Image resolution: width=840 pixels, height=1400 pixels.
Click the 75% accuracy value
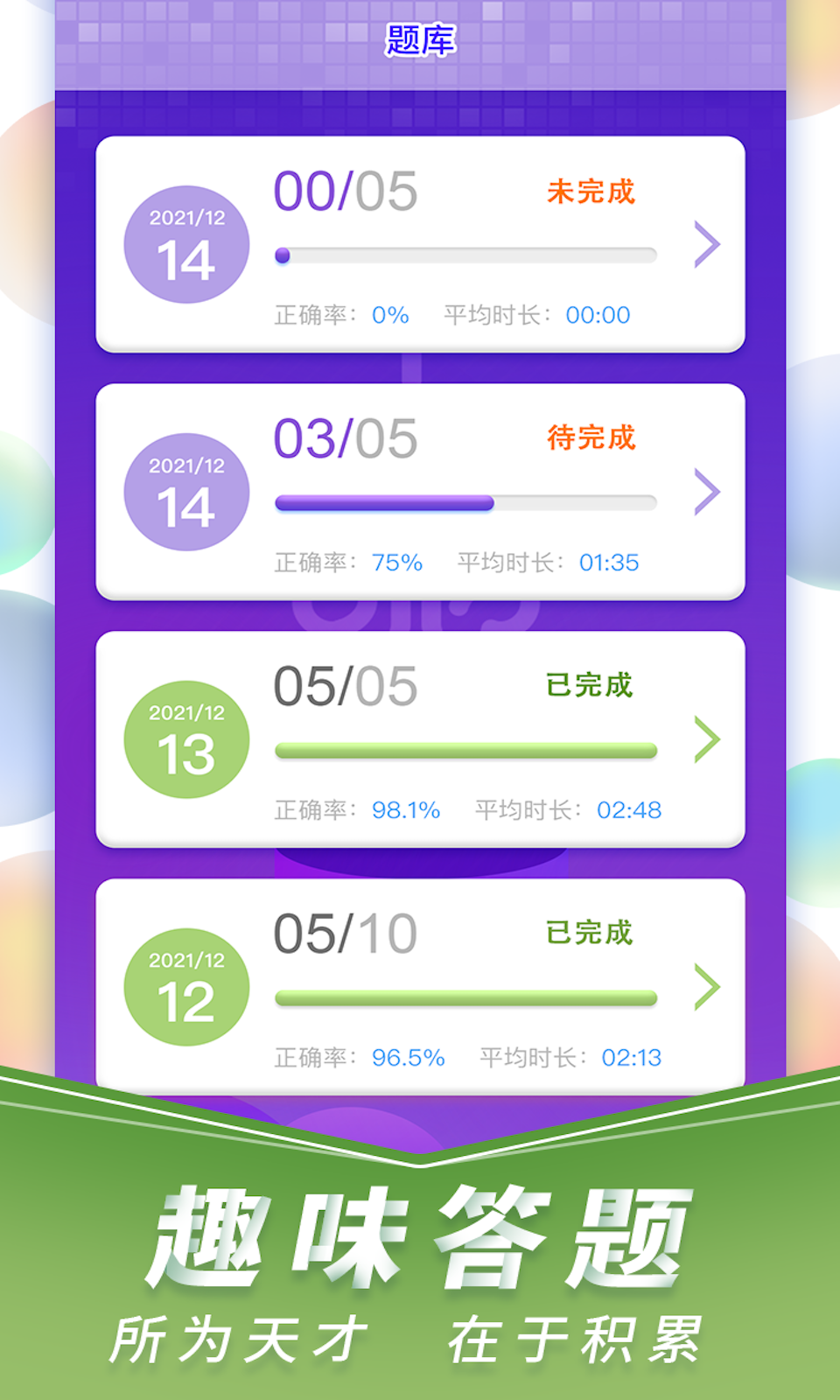pos(400,563)
